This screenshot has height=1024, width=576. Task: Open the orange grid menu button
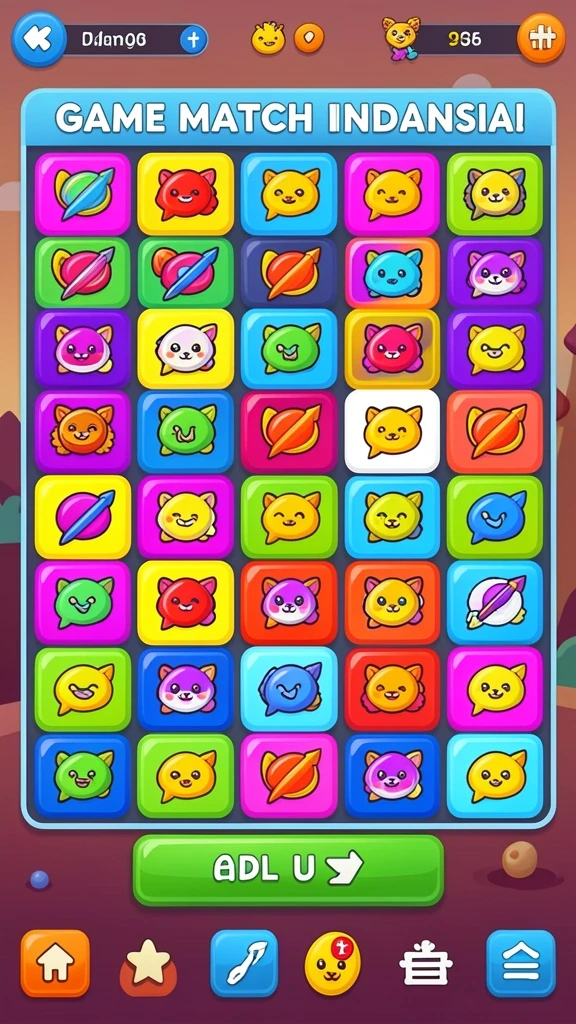[x=541, y=39]
